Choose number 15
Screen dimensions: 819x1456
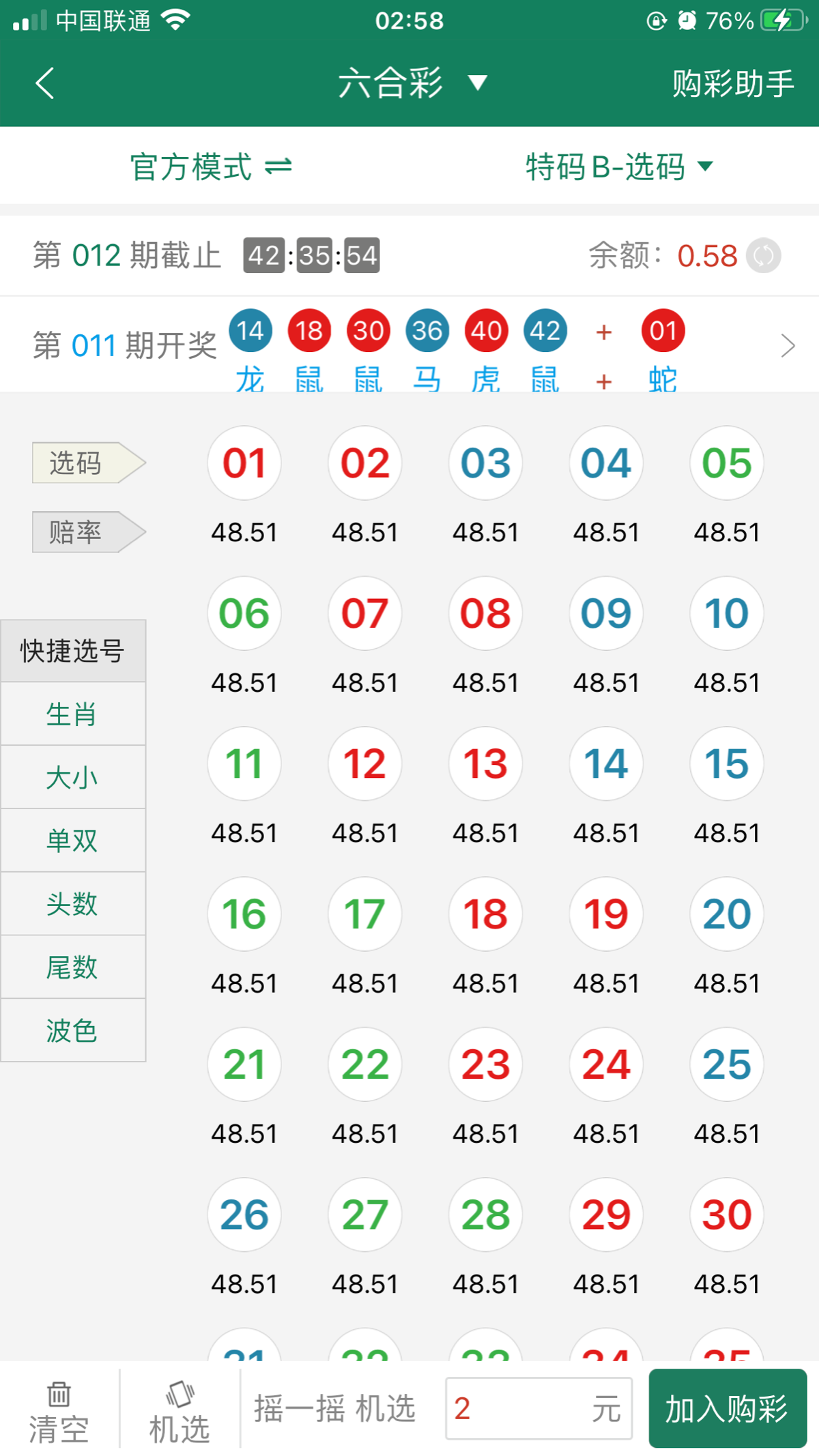click(x=726, y=763)
